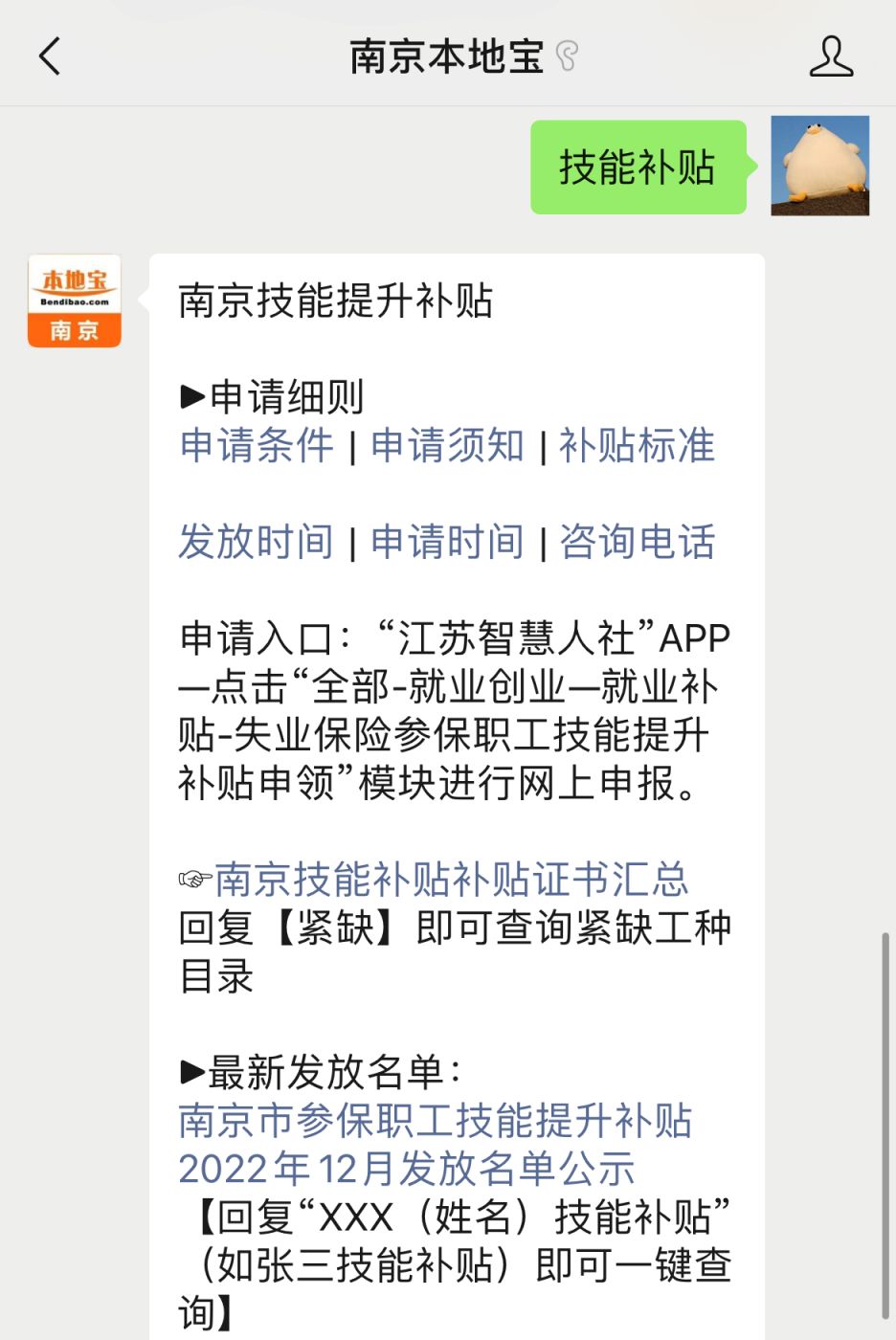Go back from 南京本地宝 chat
The width and height of the screenshot is (896, 1340).
point(50,56)
